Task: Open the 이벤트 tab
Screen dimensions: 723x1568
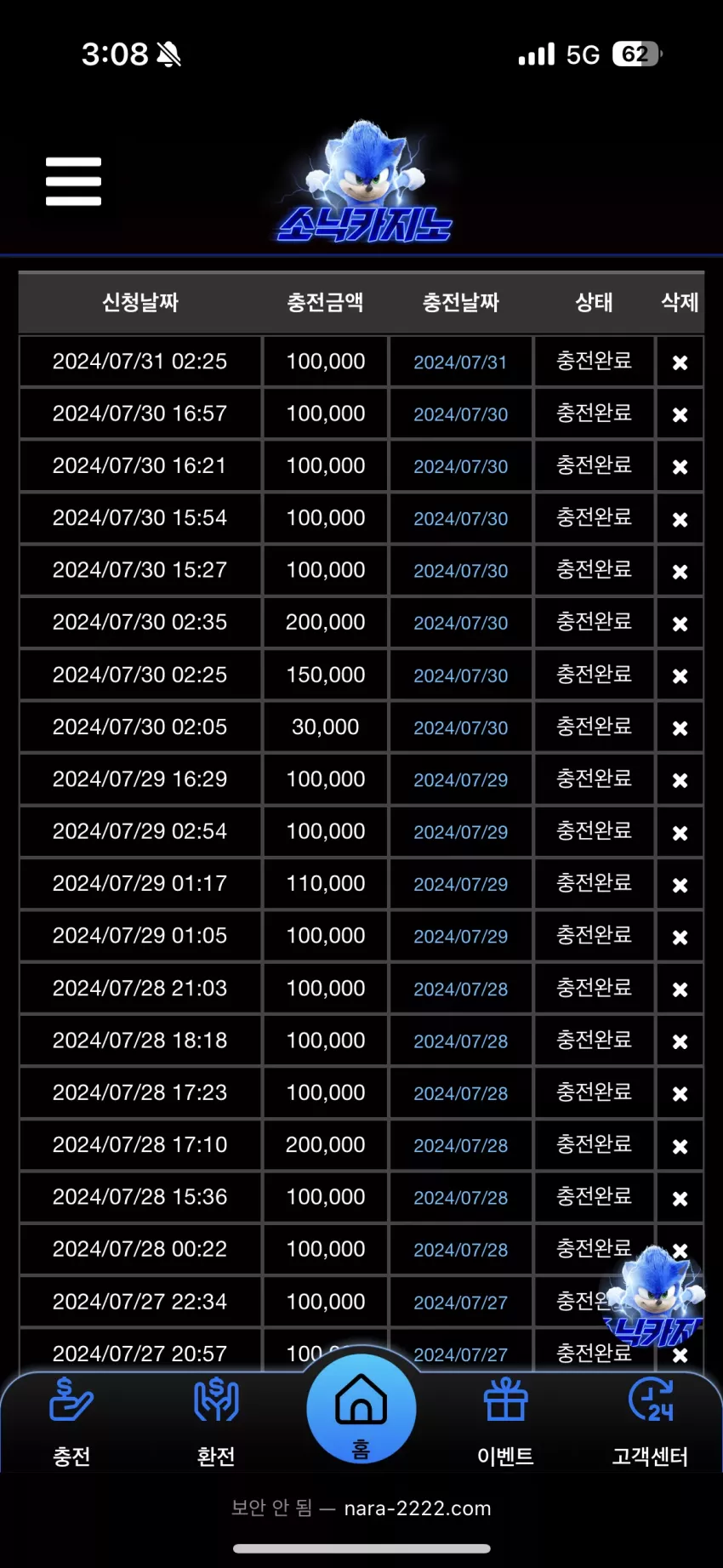Action: 505,1423
